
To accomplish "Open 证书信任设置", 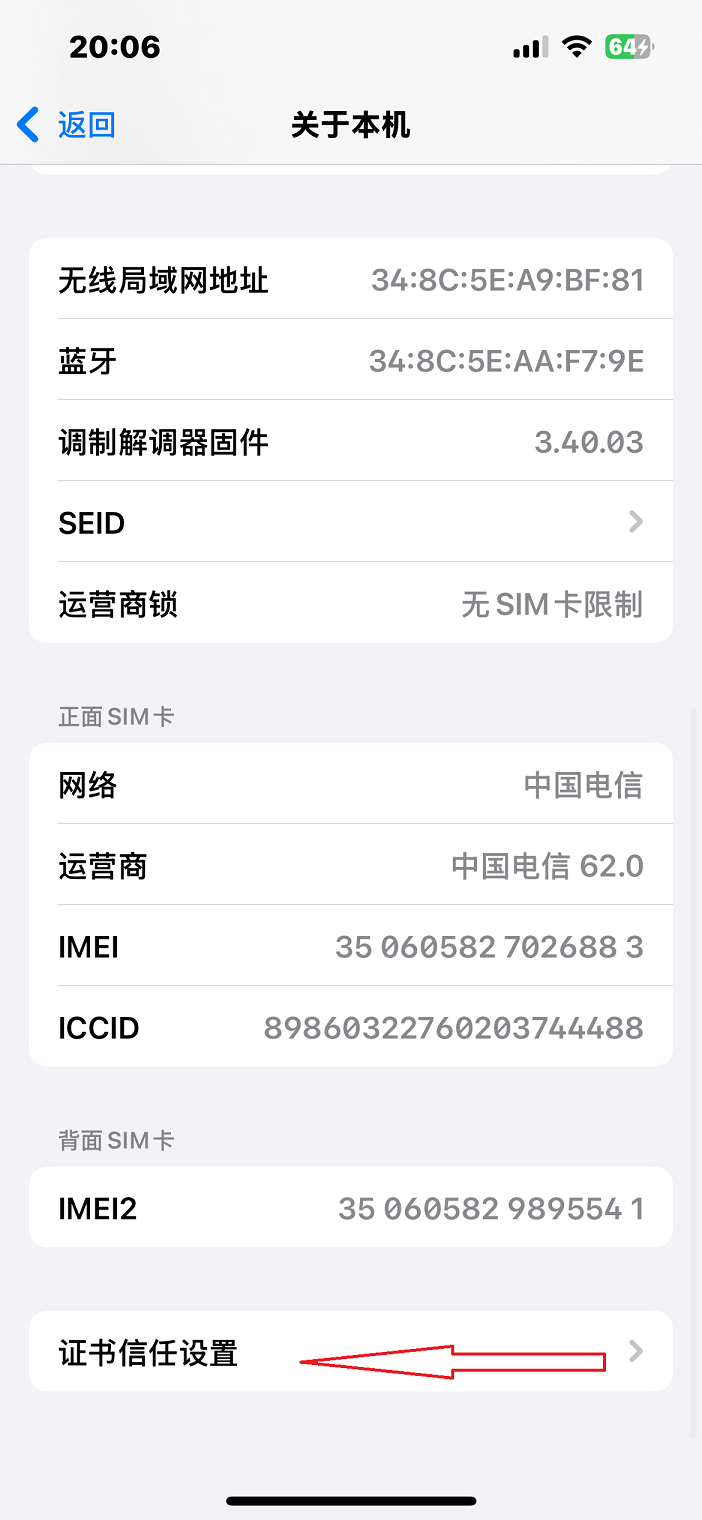I will [350, 1352].
